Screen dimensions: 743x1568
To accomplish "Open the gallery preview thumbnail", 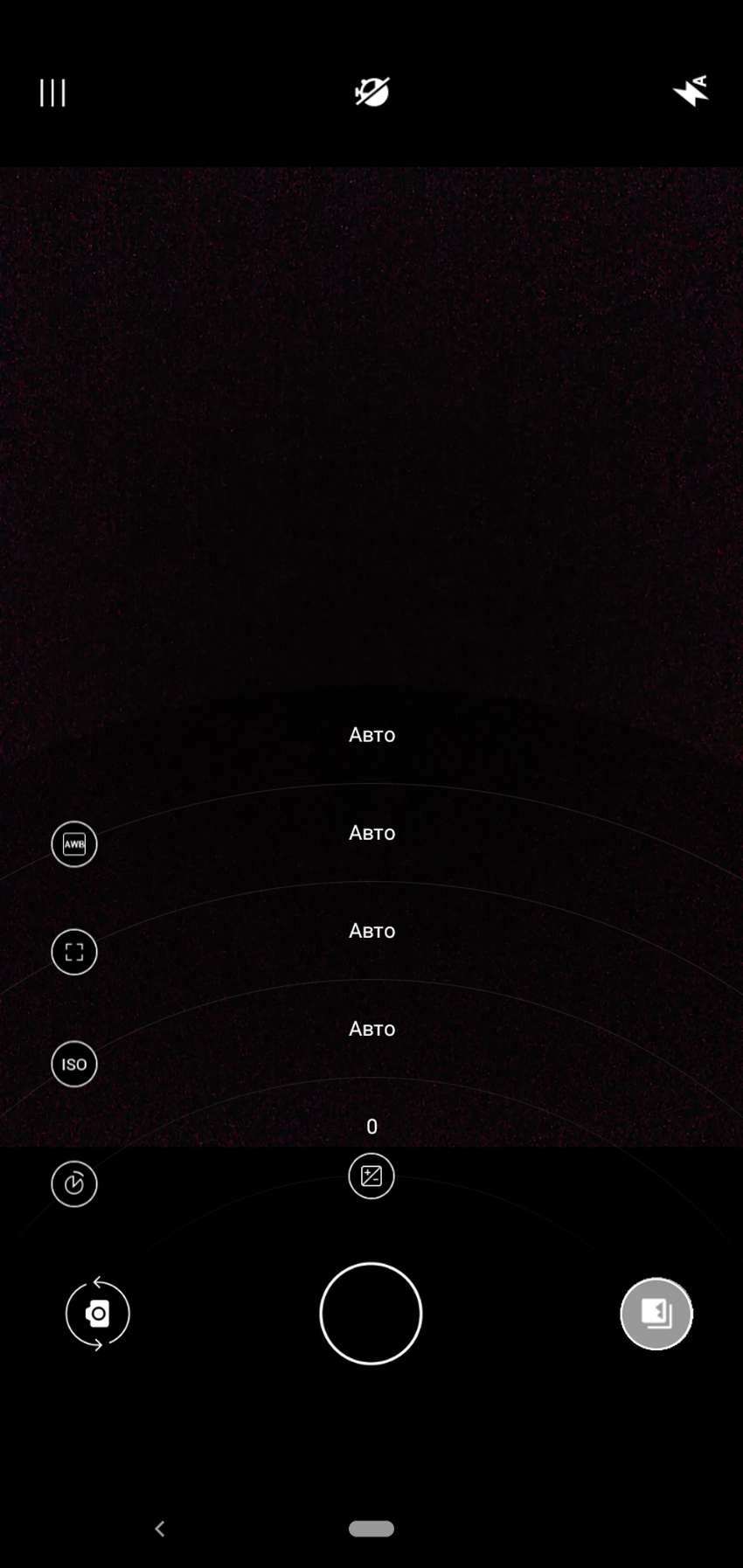I will [656, 1313].
